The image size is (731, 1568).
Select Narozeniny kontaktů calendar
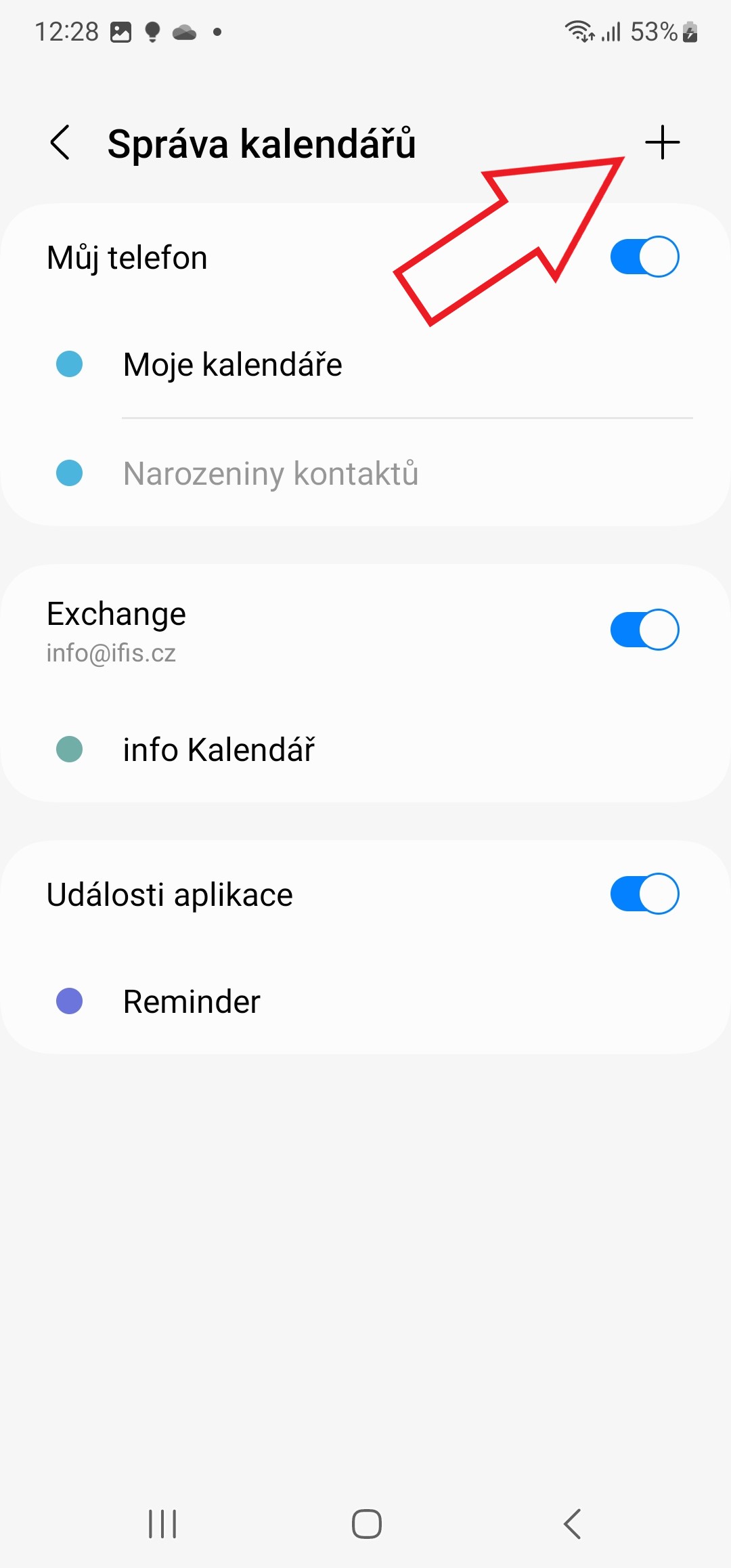tap(365, 473)
